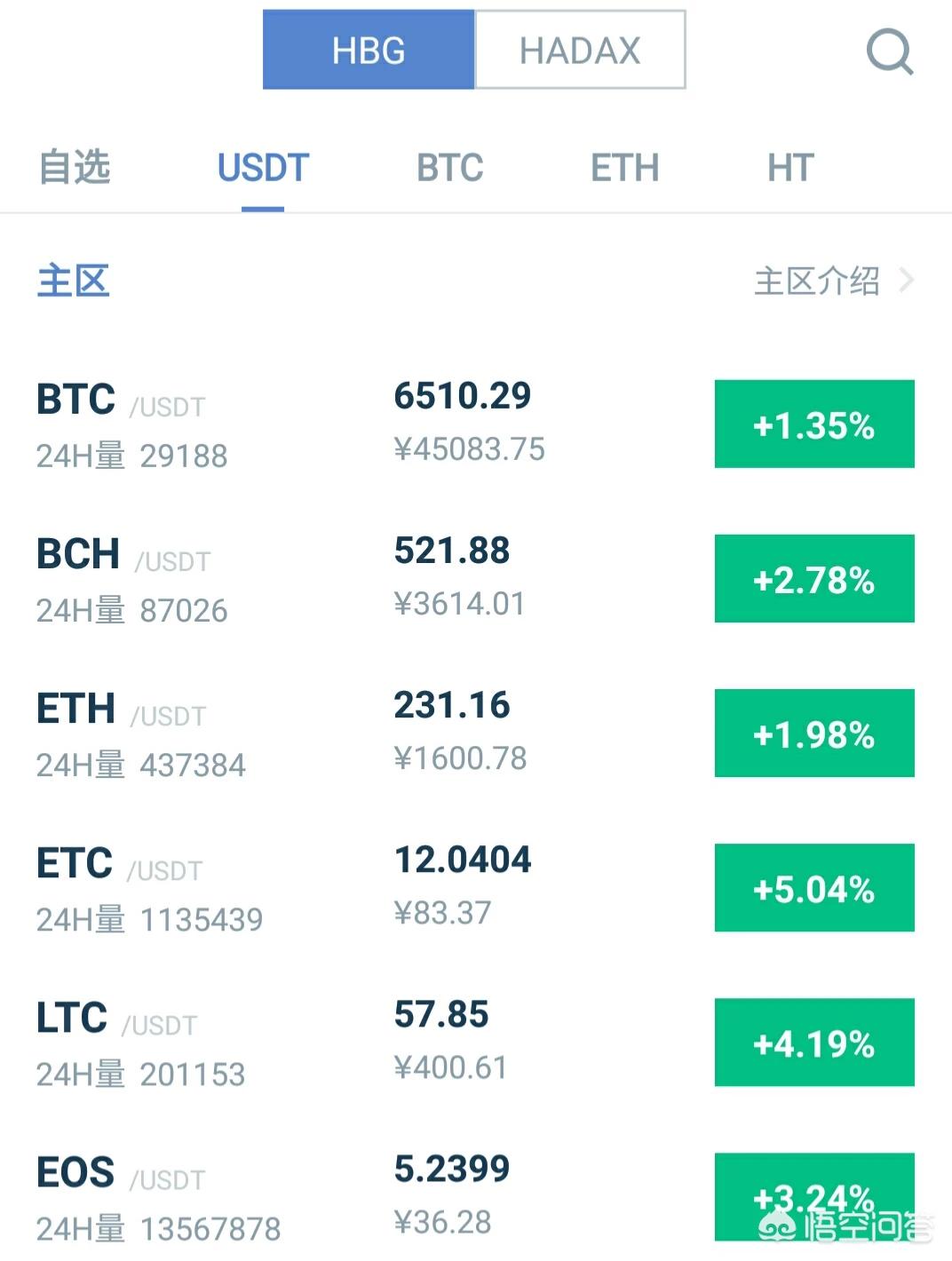
Task: Open the search magnifier icon
Action: (x=889, y=52)
